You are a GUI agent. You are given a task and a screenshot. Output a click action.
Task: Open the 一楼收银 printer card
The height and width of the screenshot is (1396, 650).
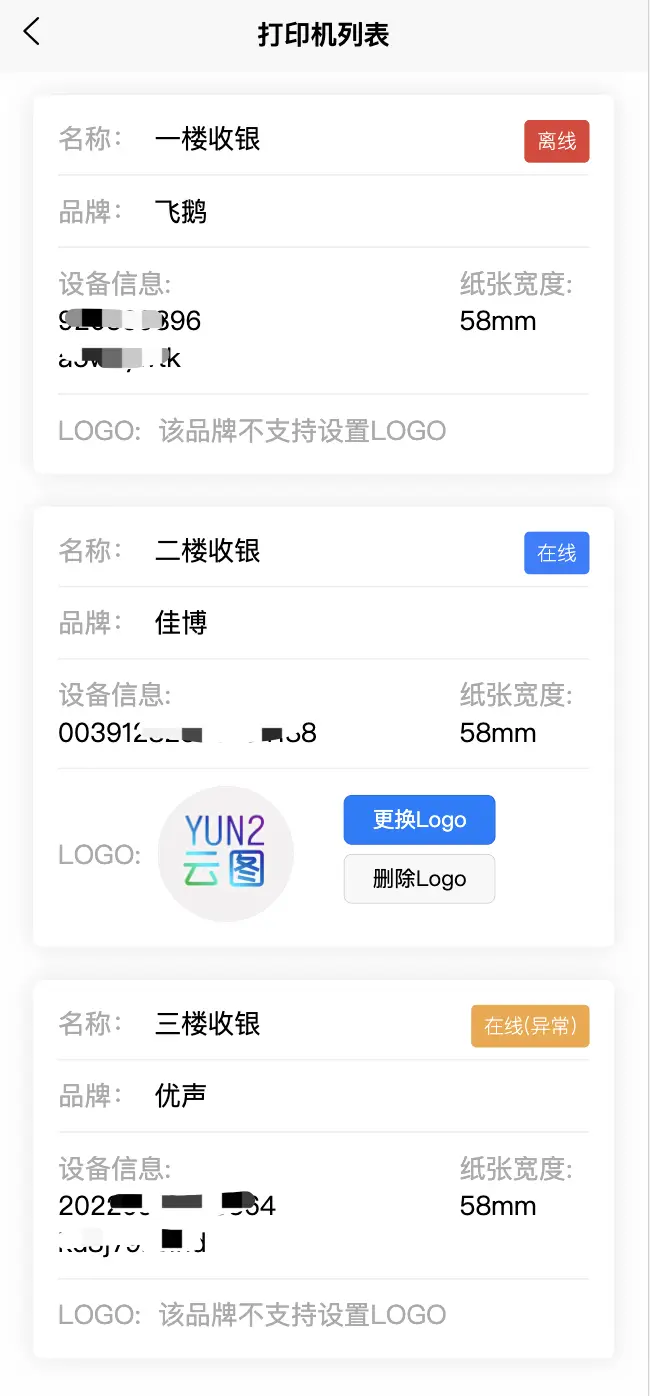click(x=324, y=284)
